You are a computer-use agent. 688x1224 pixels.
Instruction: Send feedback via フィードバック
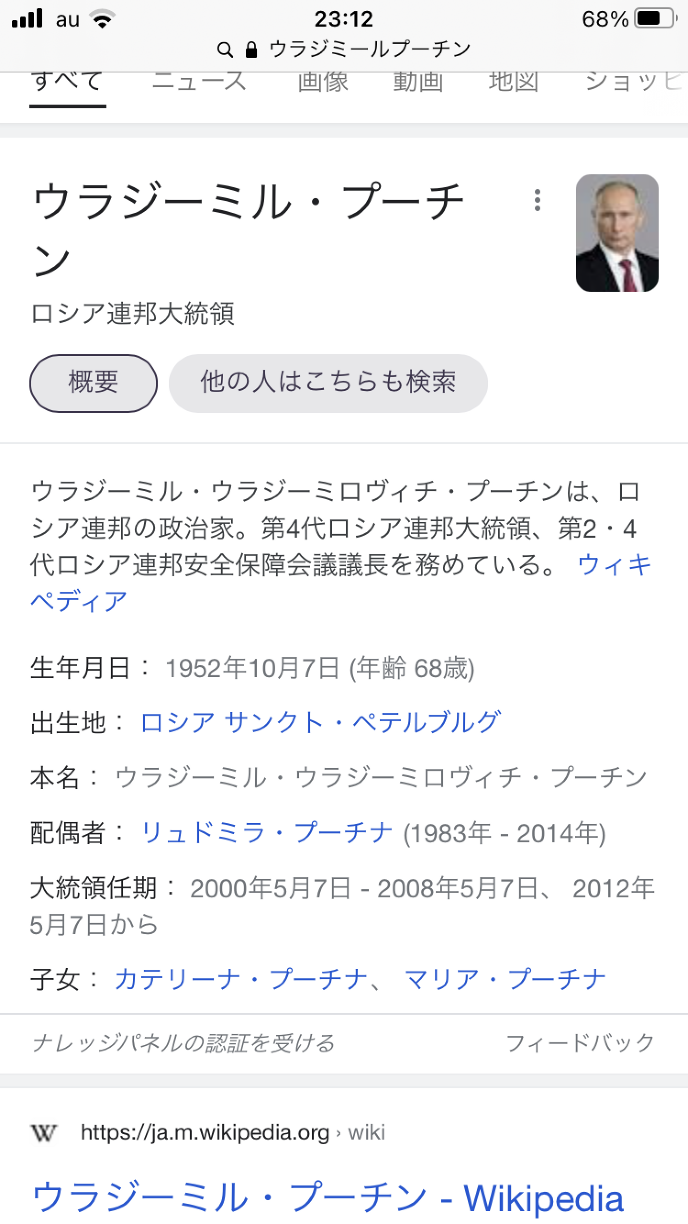point(580,1043)
